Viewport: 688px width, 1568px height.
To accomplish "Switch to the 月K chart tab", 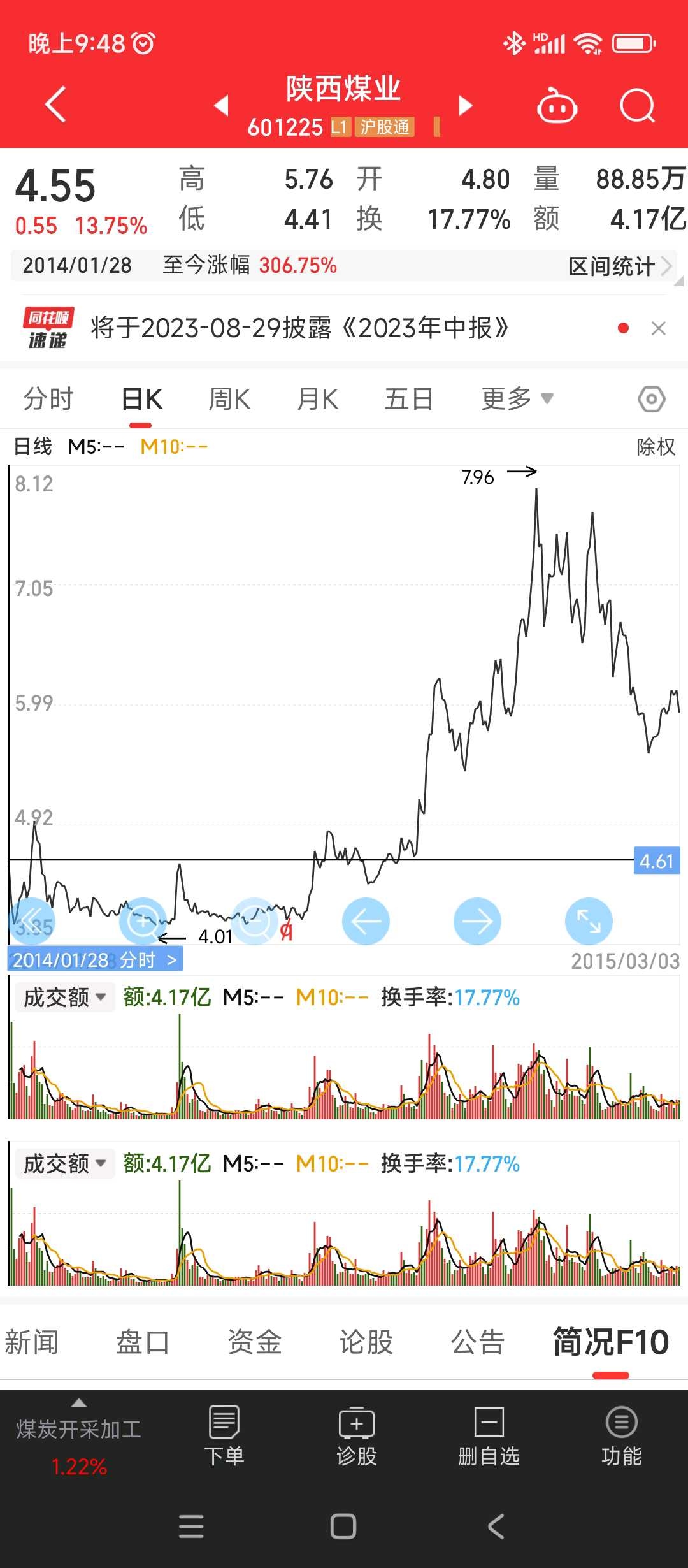I will pyautogui.click(x=317, y=399).
